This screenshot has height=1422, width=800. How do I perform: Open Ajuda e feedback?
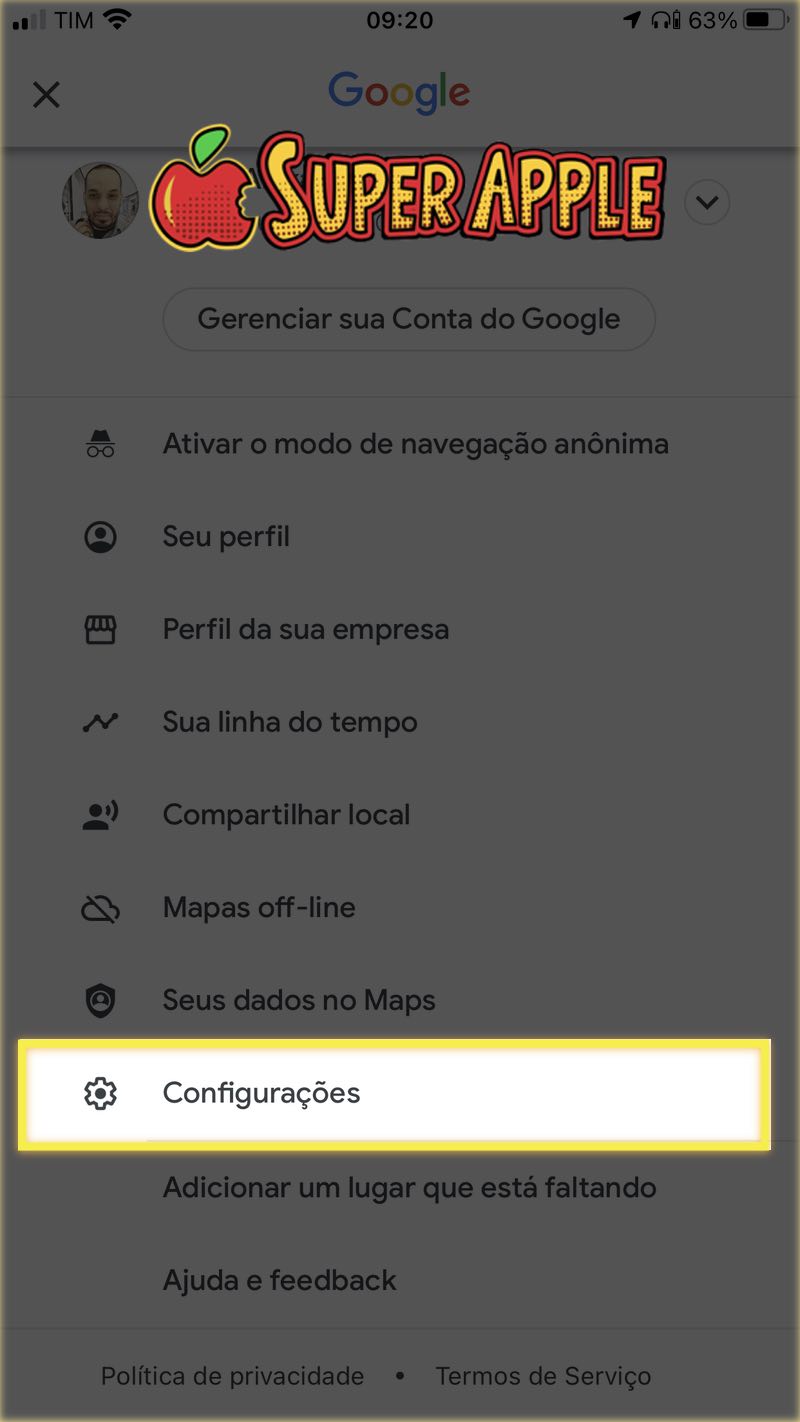[280, 1280]
